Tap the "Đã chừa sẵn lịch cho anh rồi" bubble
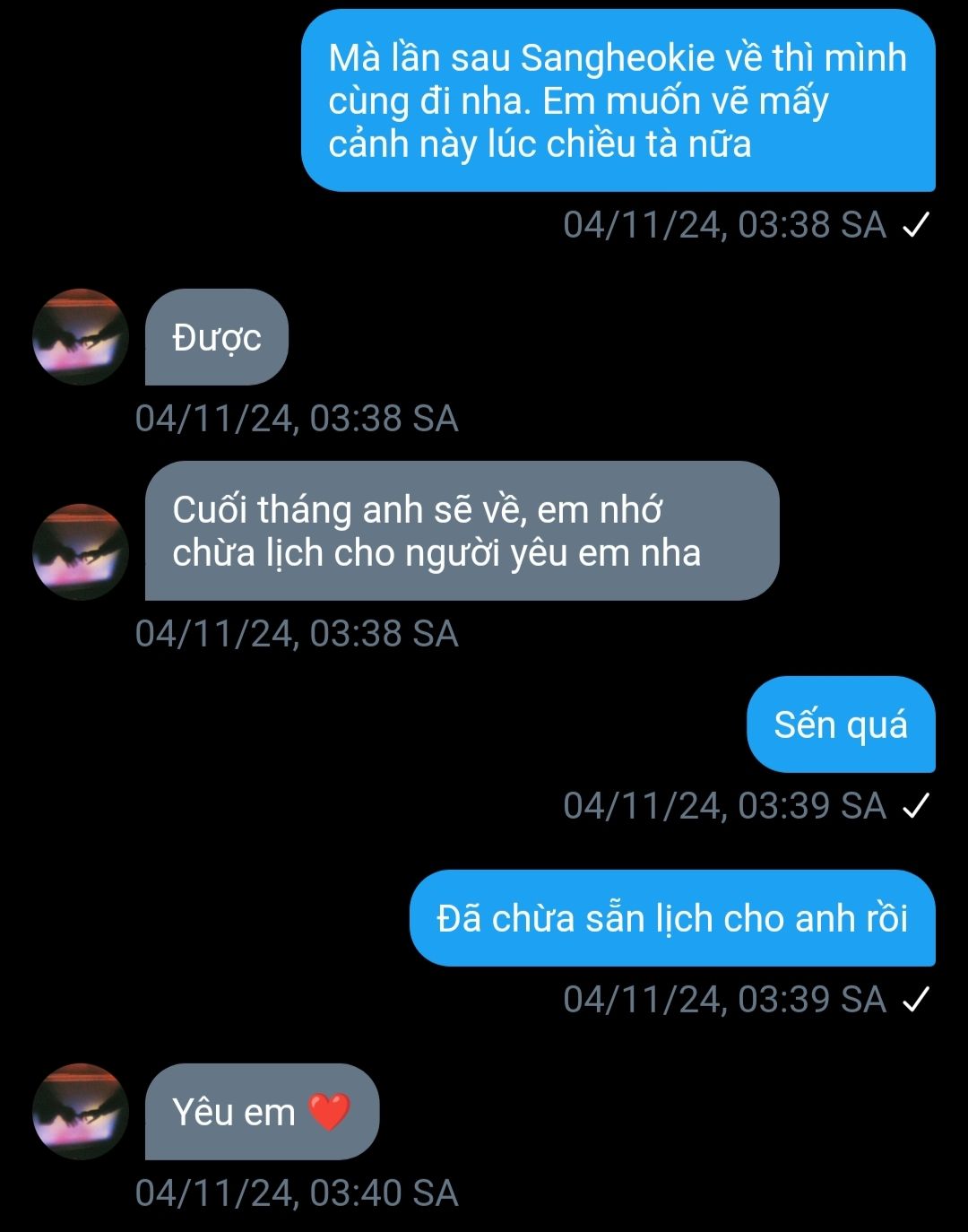Screen dimensions: 968x1232 pyautogui.click(x=671, y=918)
